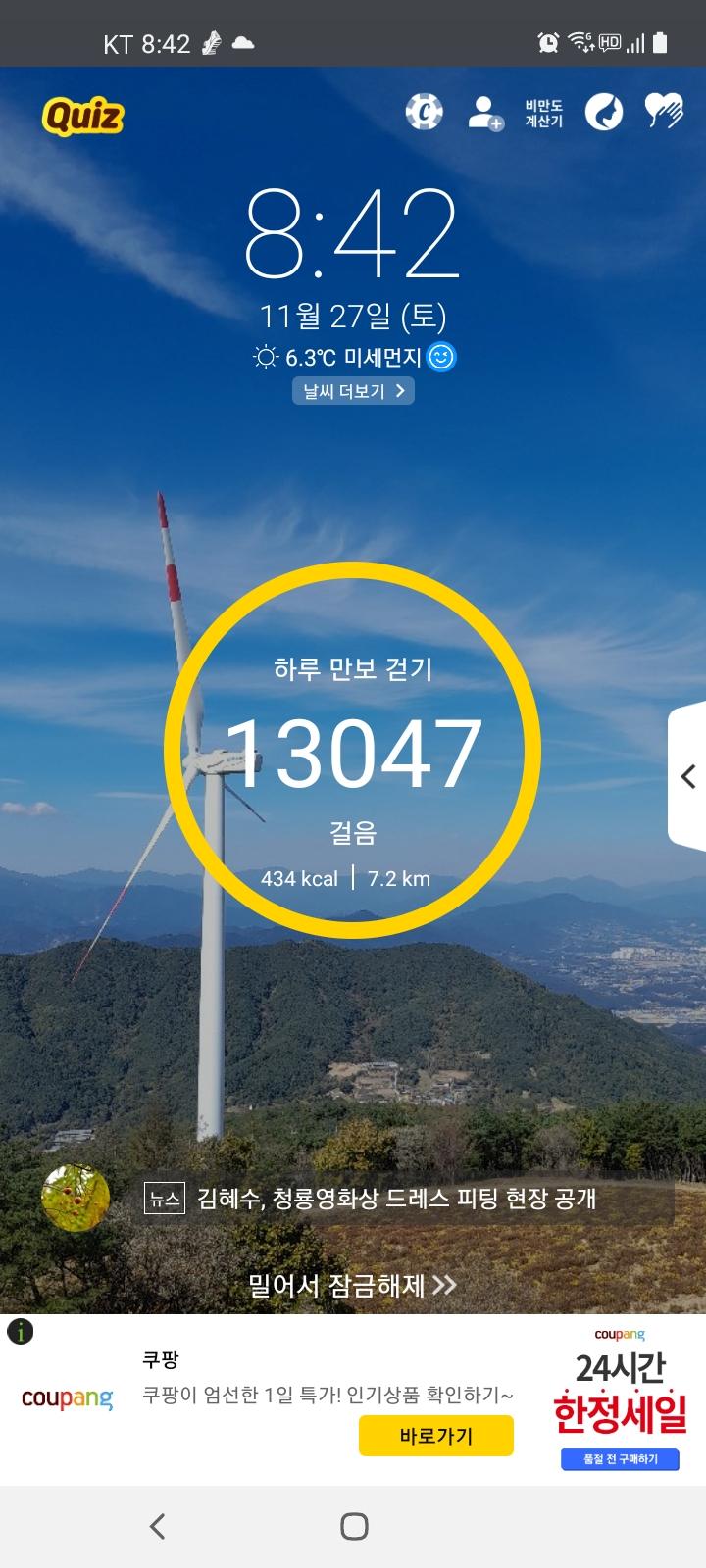Open the 하루 만보 걷기 step counter
The image size is (706, 1568).
tap(352, 752)
